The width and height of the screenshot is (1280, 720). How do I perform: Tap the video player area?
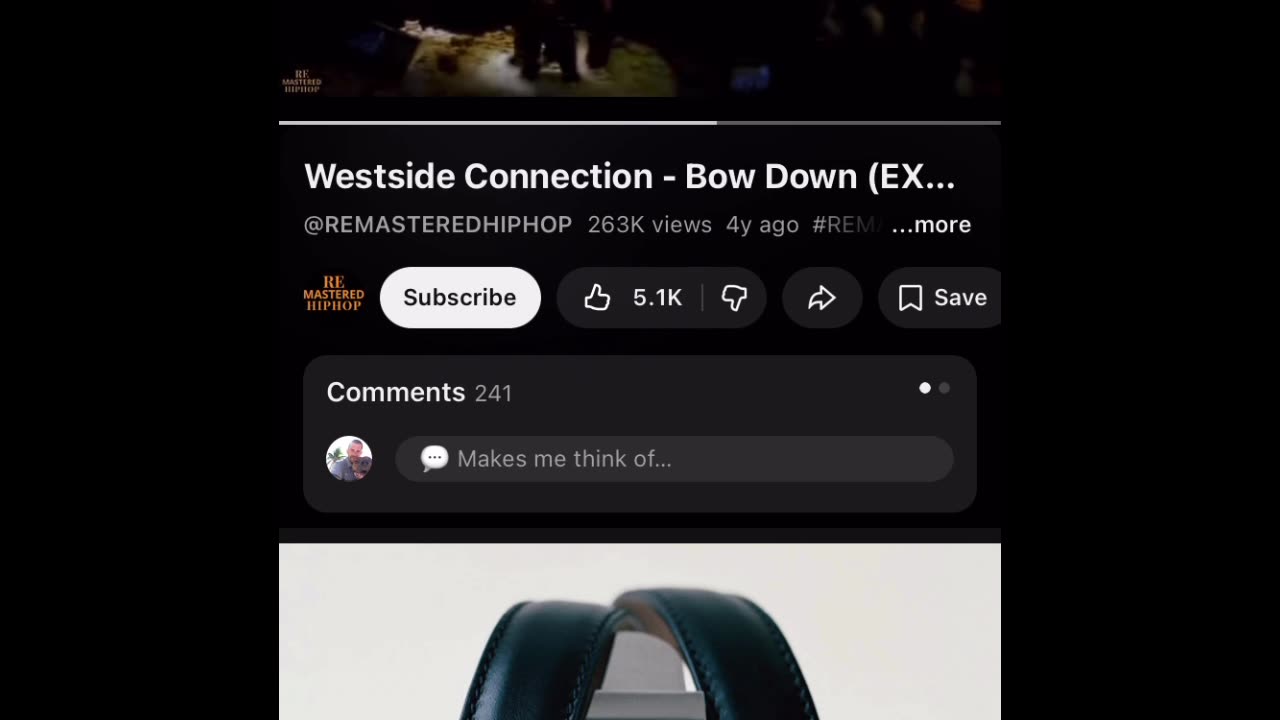640,48
